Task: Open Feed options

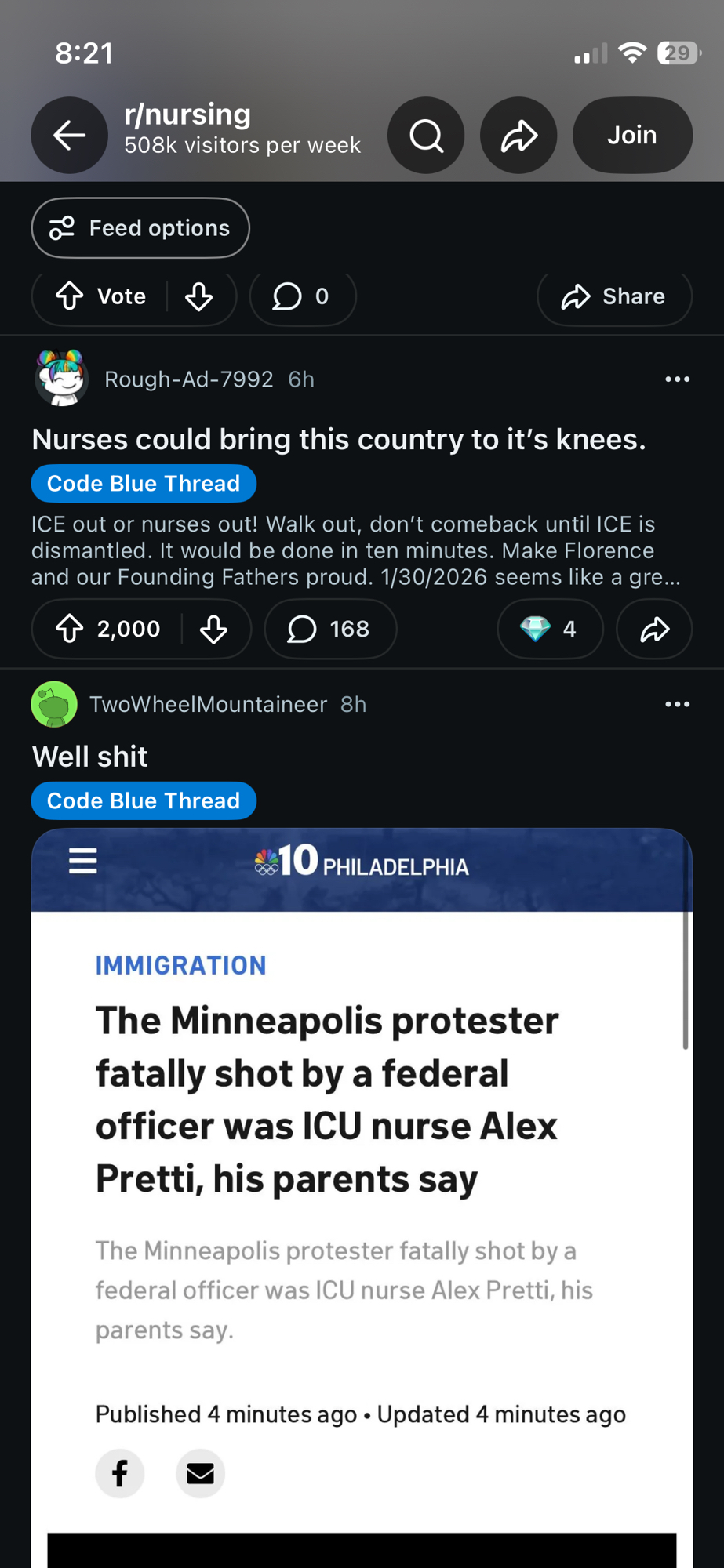Action: point(140,228)
